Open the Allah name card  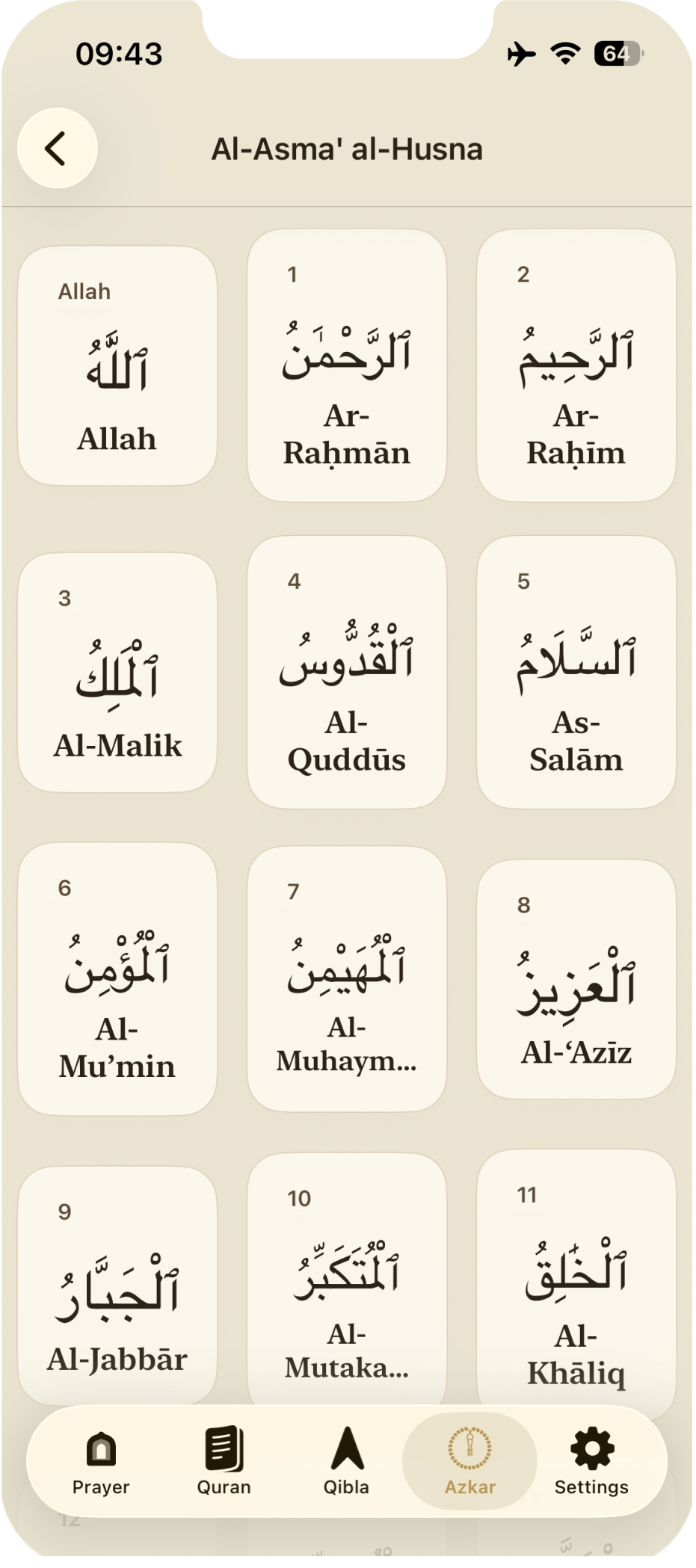[117, 366]
